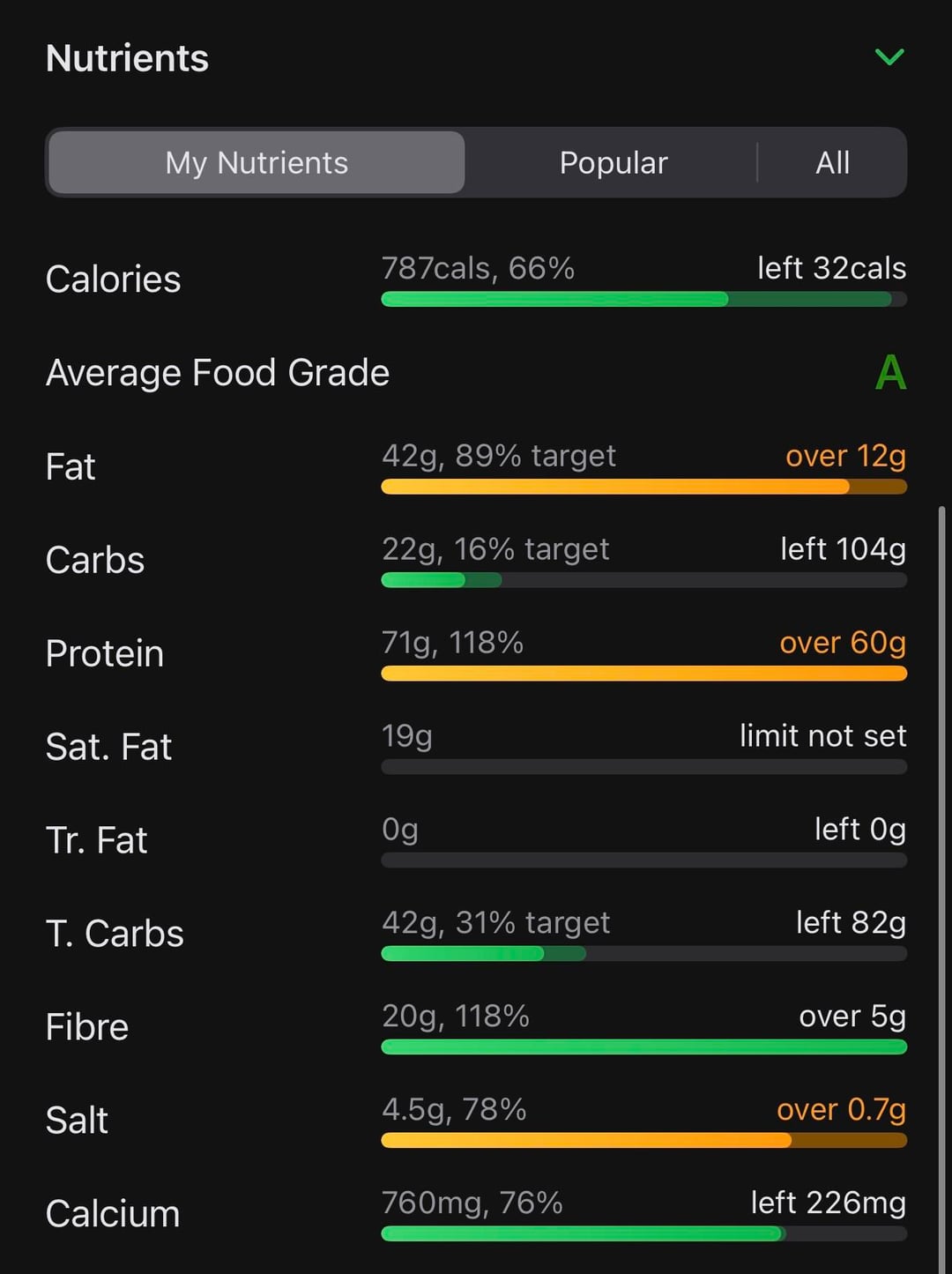Switch to the Popular nutrients tab
The width and height of the screenshot is (952, 1274).
pos(613,163)
